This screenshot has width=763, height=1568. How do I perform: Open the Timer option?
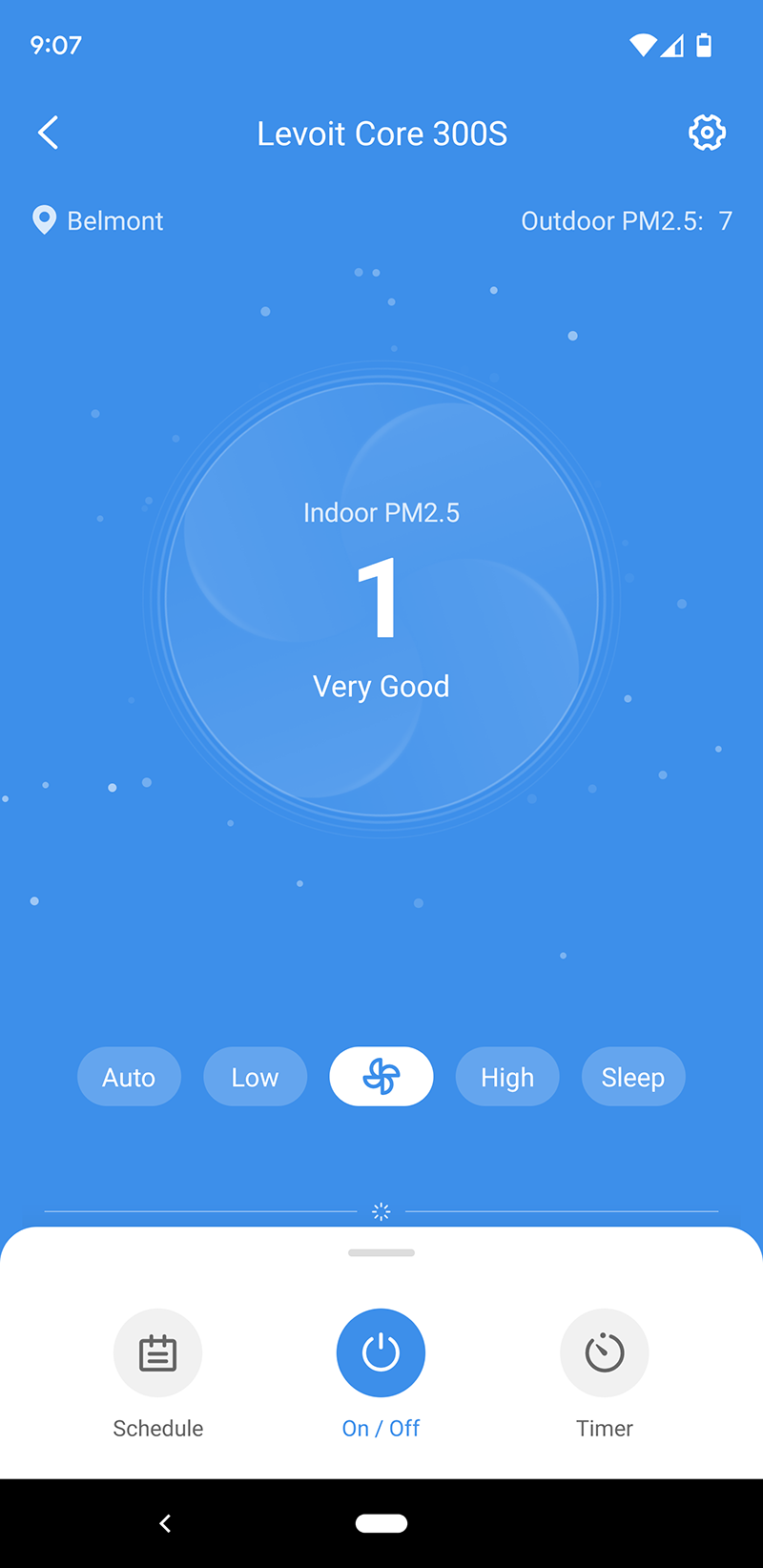(604, 1352)
